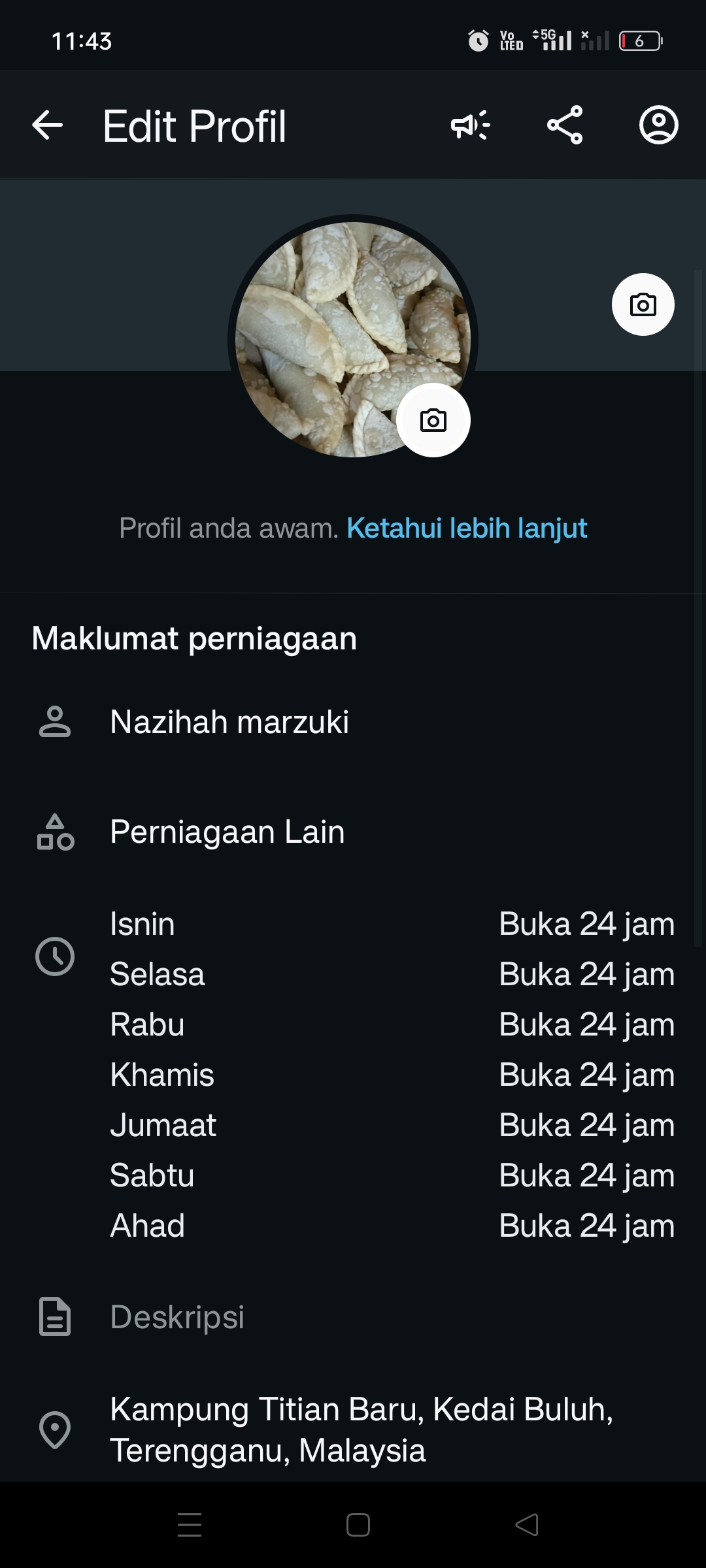Screen dimensions: 706x1568
Task: Change the profile picture with camera button
Action: tap(433, 420)
